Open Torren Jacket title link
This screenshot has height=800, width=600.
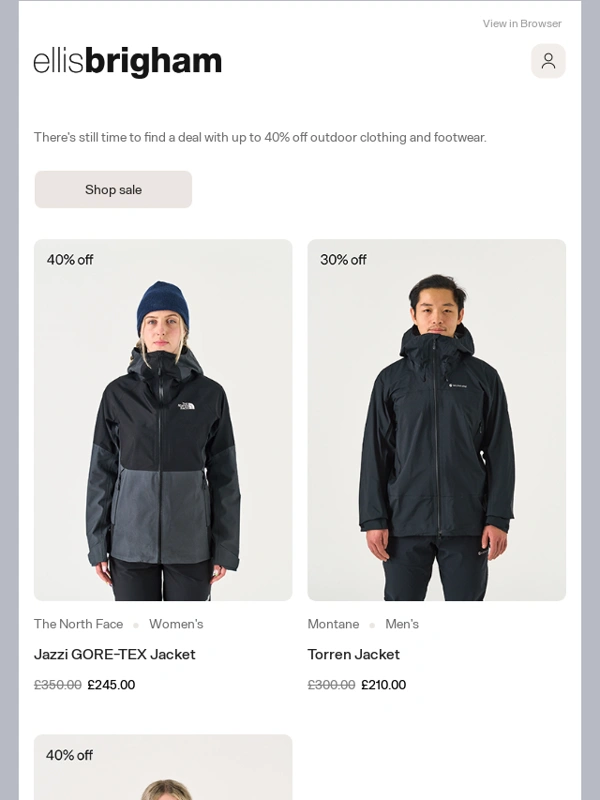coord(353,654)
